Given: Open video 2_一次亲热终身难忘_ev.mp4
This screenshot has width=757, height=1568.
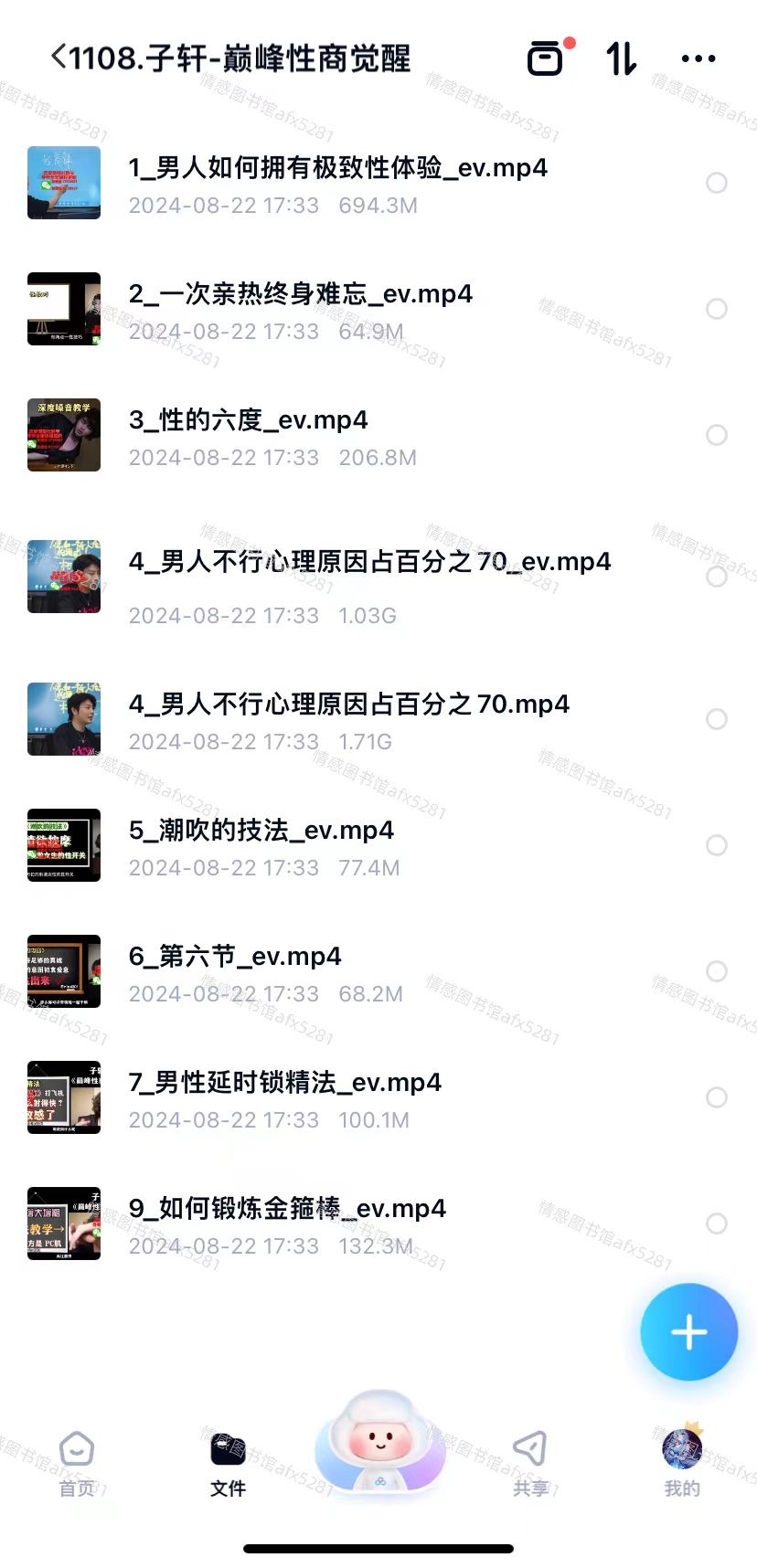Looking at the screenshot, I should click(300, 294).
